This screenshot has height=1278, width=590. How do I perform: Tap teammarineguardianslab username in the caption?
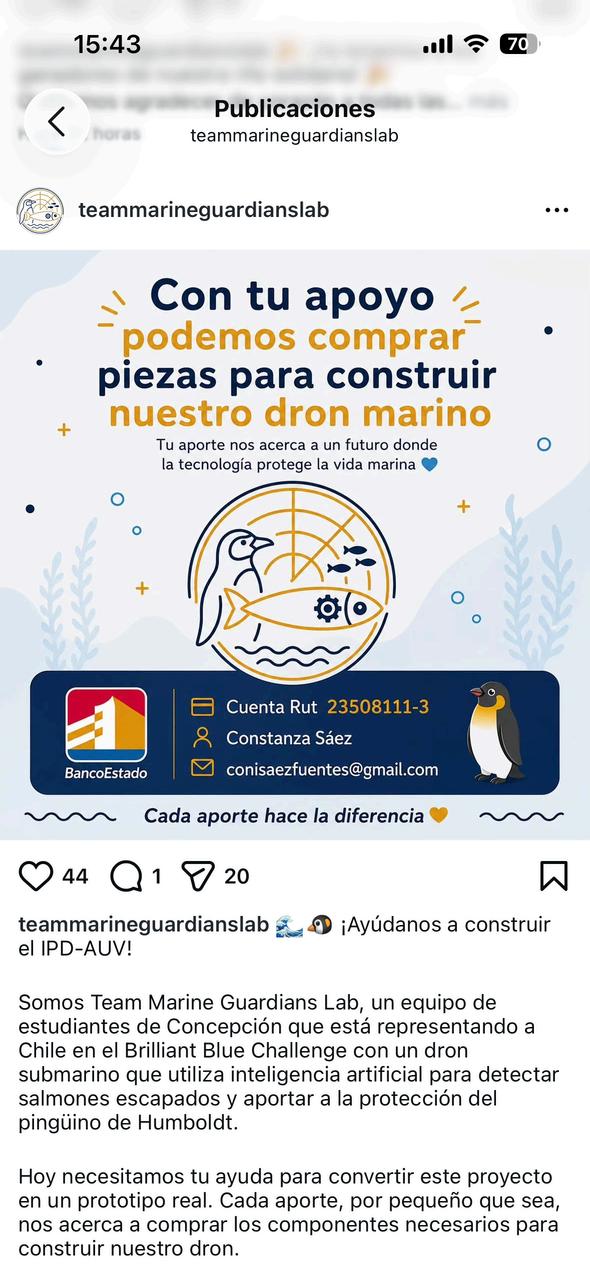pos(144,925)
